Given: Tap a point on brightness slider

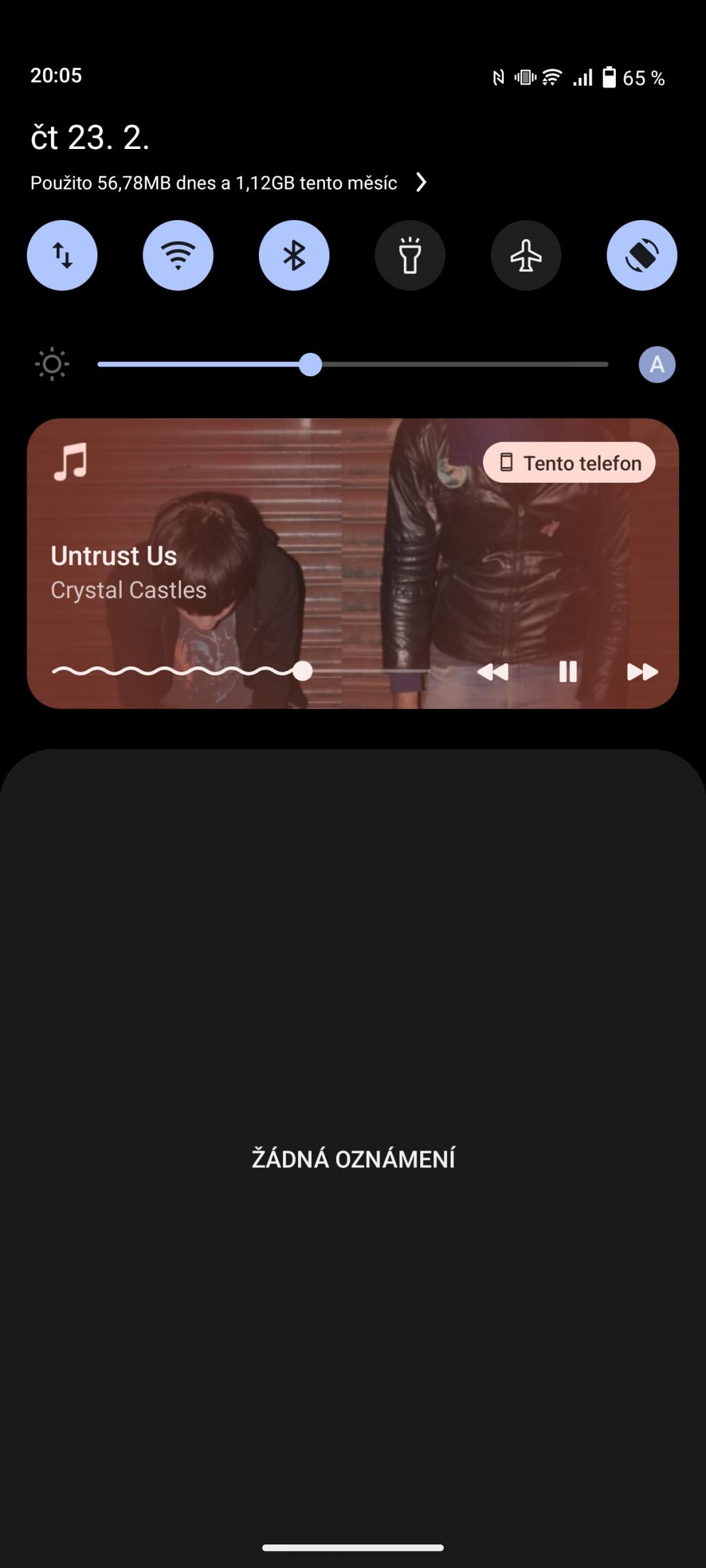Looking at the screenshot, I should coord(353,365).
